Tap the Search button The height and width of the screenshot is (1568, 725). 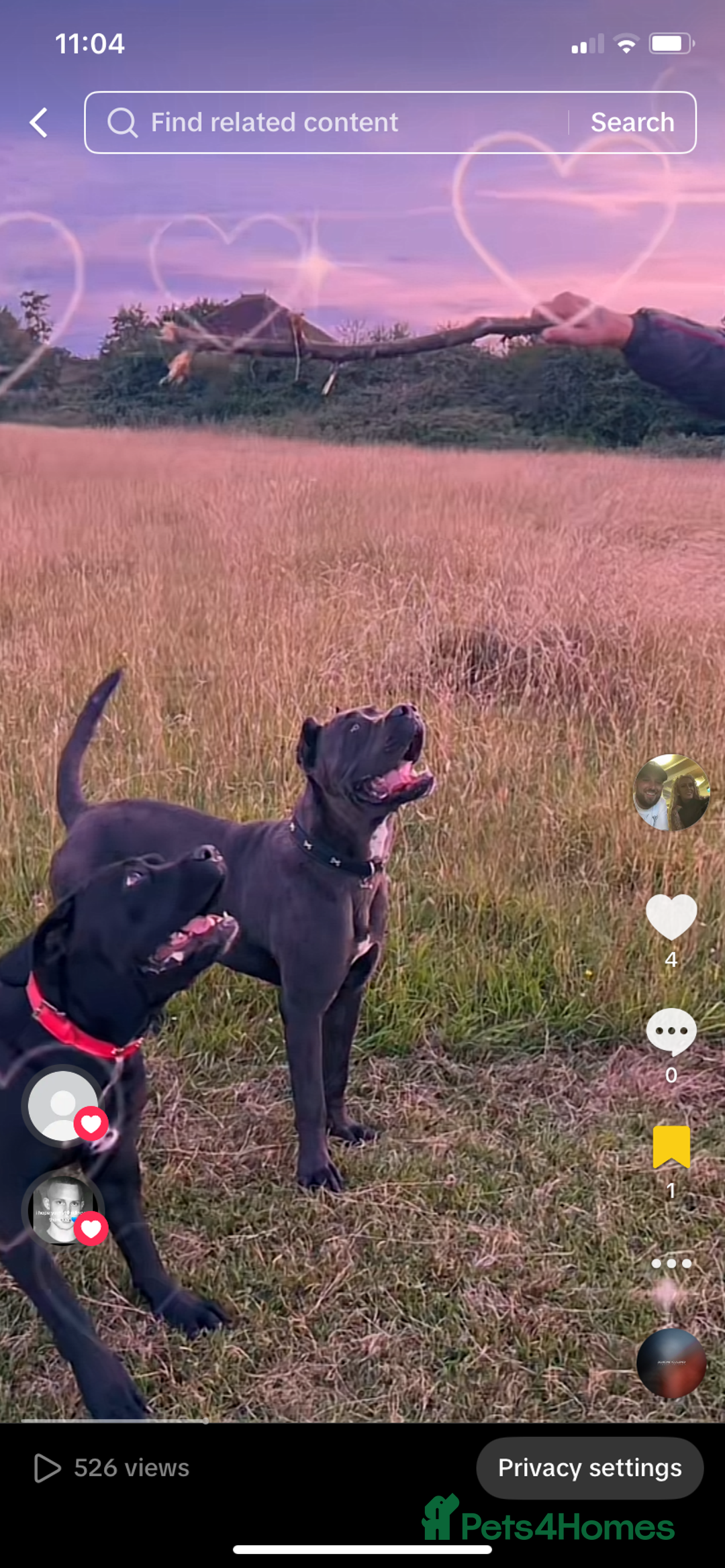[632, 123]
